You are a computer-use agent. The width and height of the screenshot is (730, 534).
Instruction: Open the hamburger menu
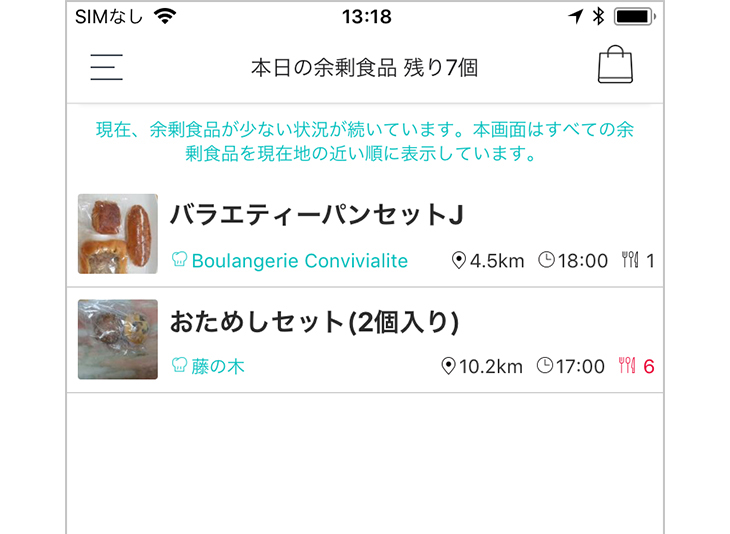[x=106, y=67]
